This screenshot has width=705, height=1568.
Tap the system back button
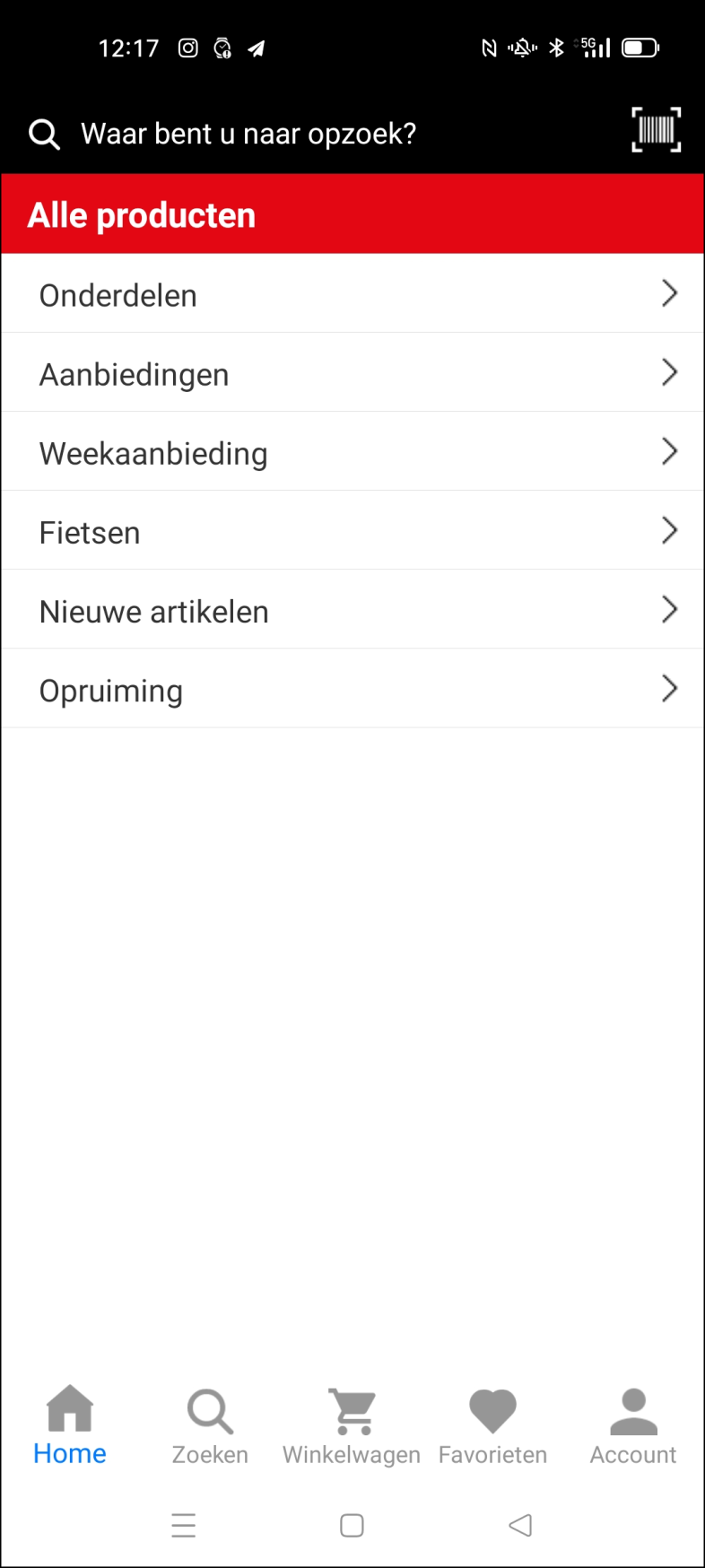click(520, 1525)
